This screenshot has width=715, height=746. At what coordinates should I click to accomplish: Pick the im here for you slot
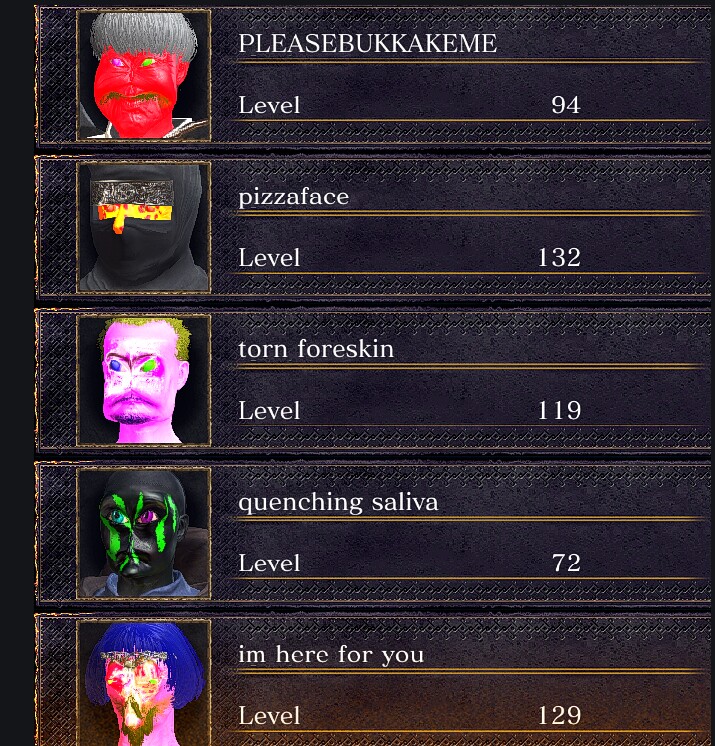coord(400,685)
